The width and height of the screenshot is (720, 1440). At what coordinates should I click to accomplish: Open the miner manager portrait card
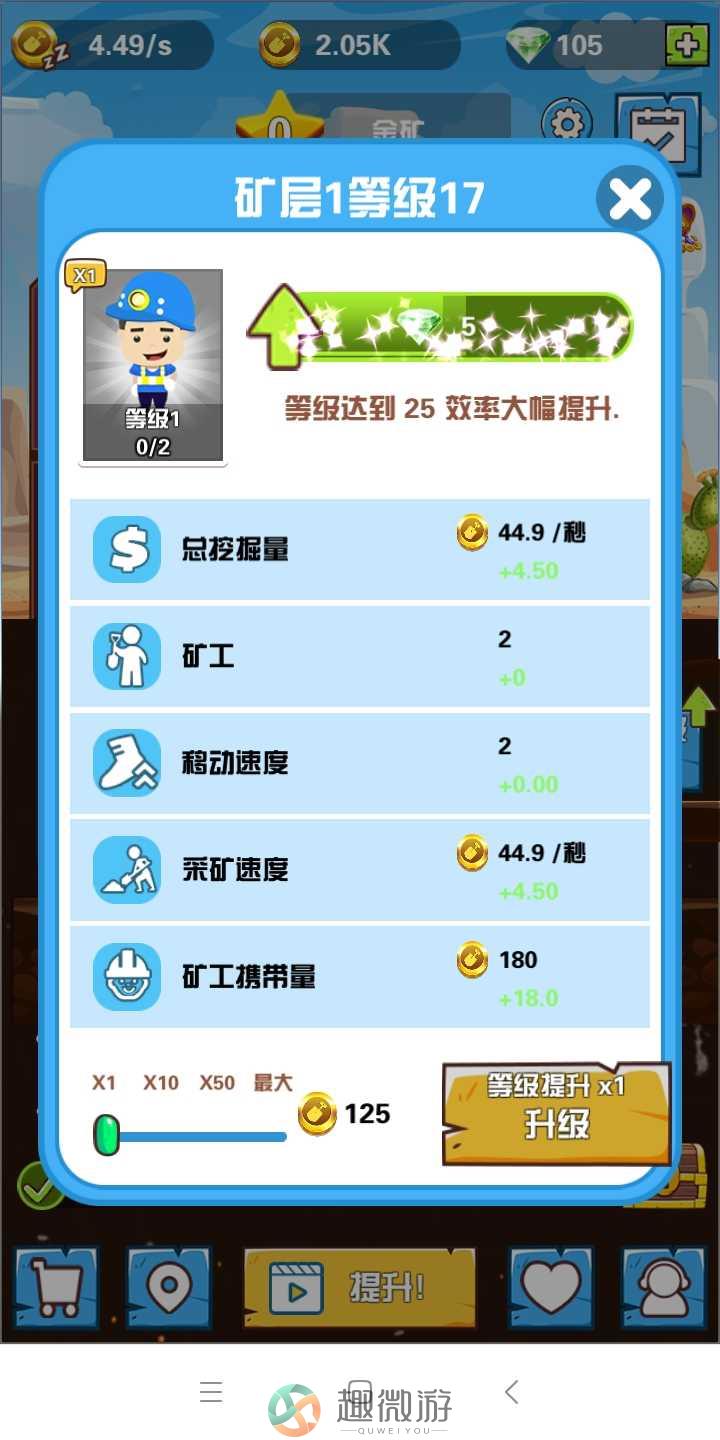[152, 367]
